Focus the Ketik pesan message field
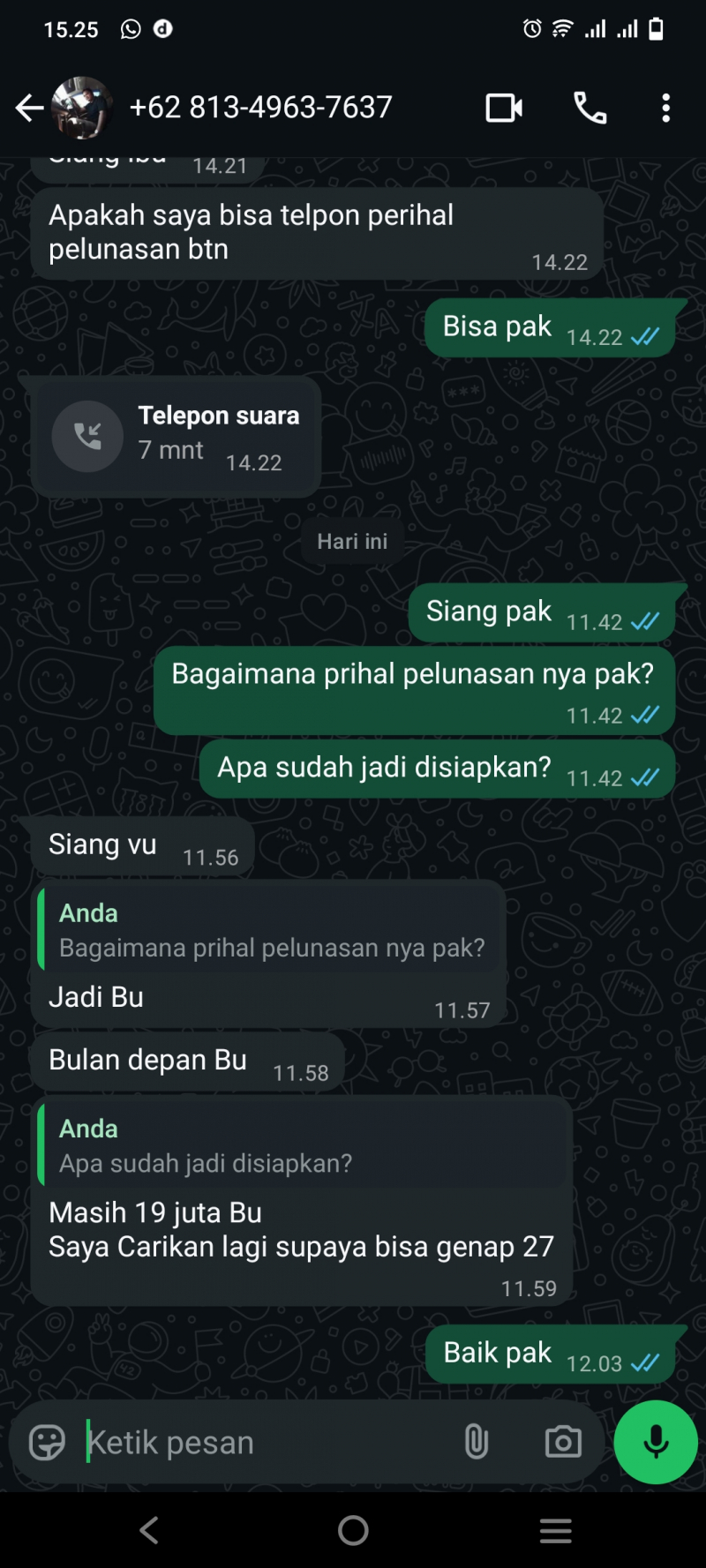 [265, 1443]
